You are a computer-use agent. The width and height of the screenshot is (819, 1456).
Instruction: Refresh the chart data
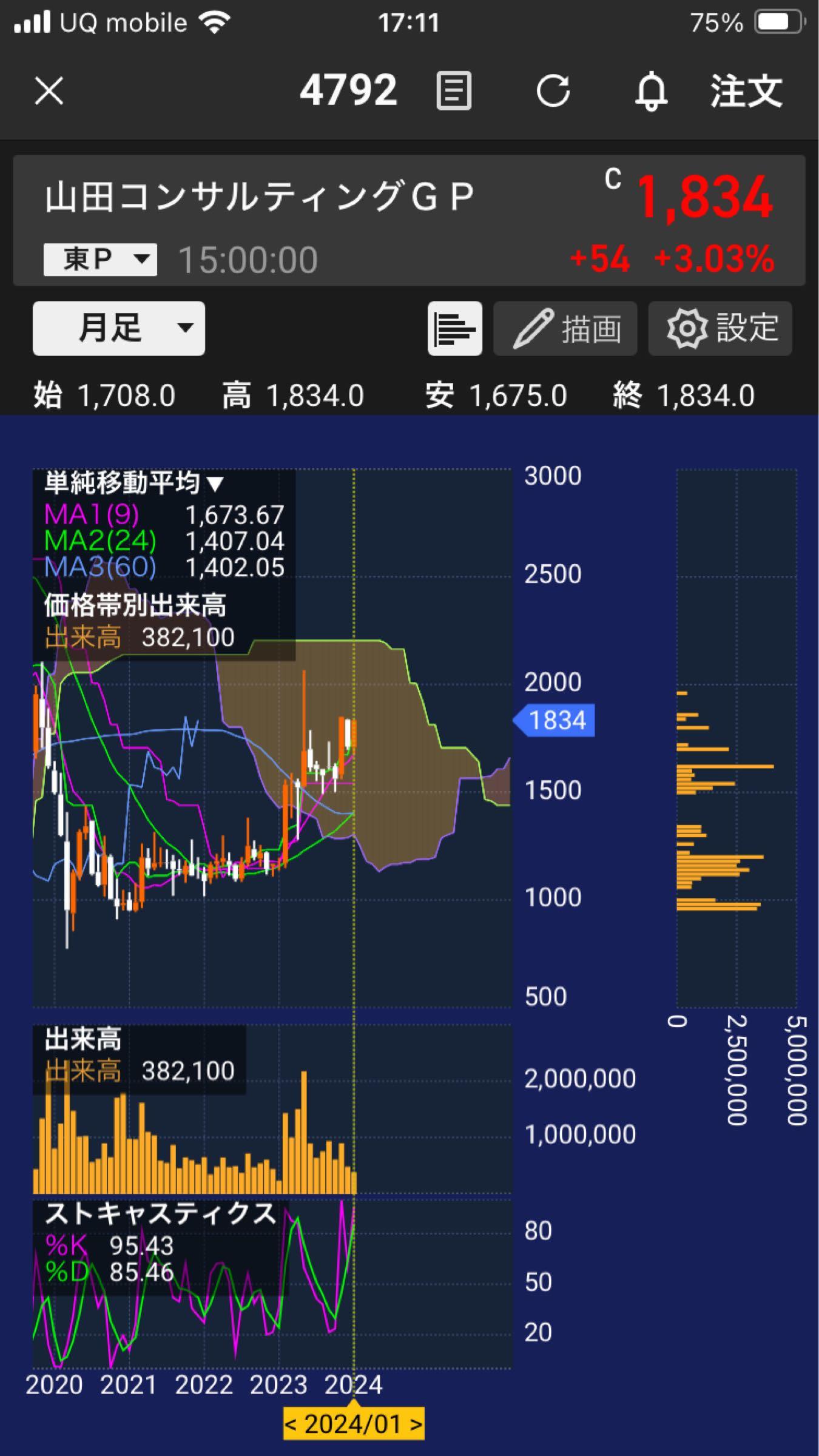(x=553, y=92)
